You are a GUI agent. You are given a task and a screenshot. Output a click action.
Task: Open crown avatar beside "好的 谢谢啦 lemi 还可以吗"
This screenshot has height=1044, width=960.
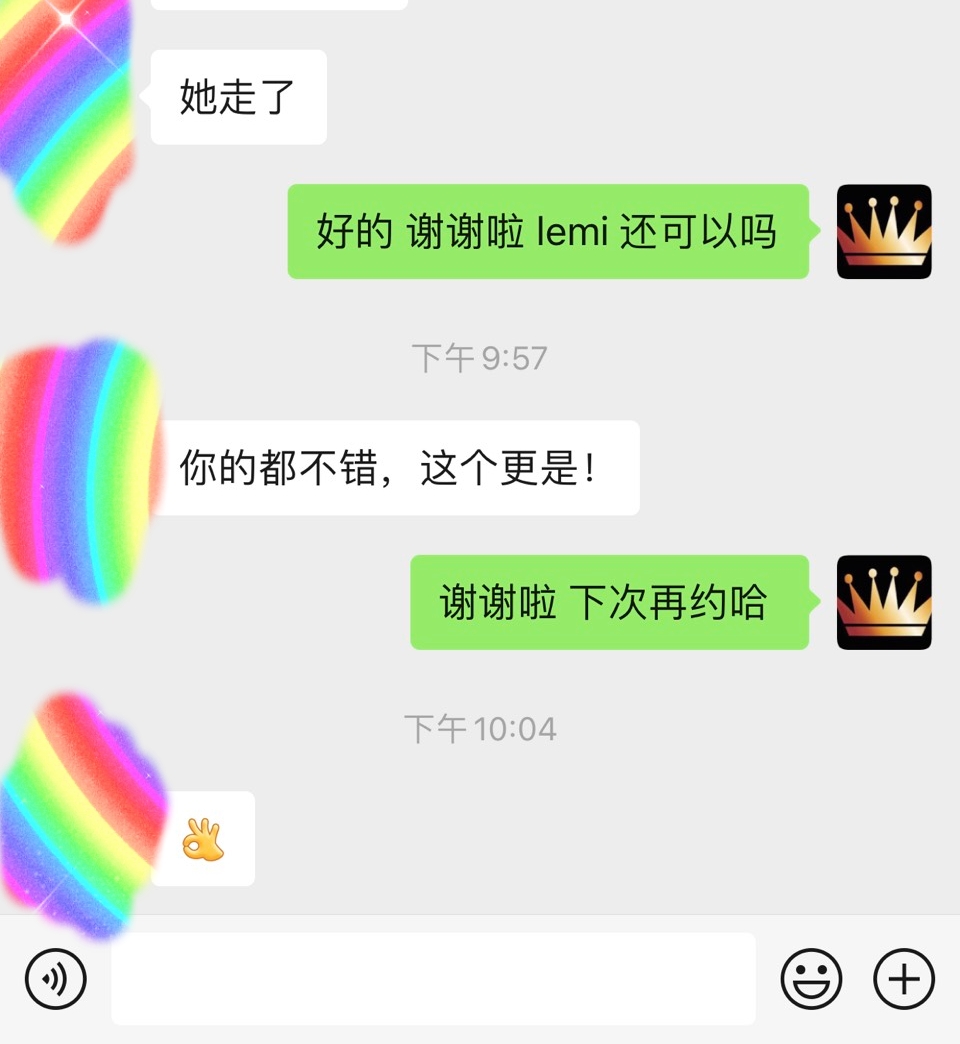click(x=884, y=231)
